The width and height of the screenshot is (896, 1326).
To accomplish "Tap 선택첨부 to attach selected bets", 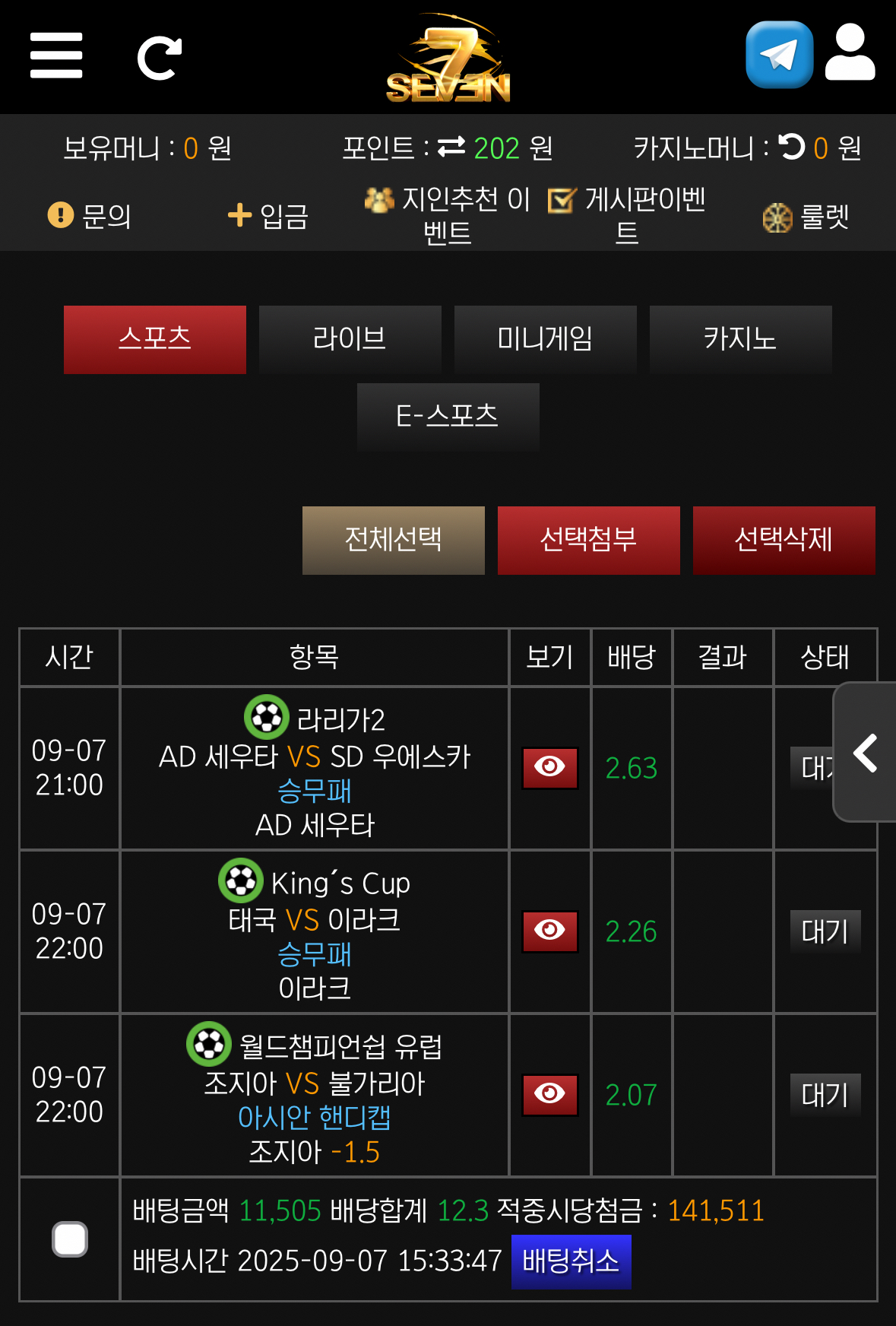I will tap(588, 540).
